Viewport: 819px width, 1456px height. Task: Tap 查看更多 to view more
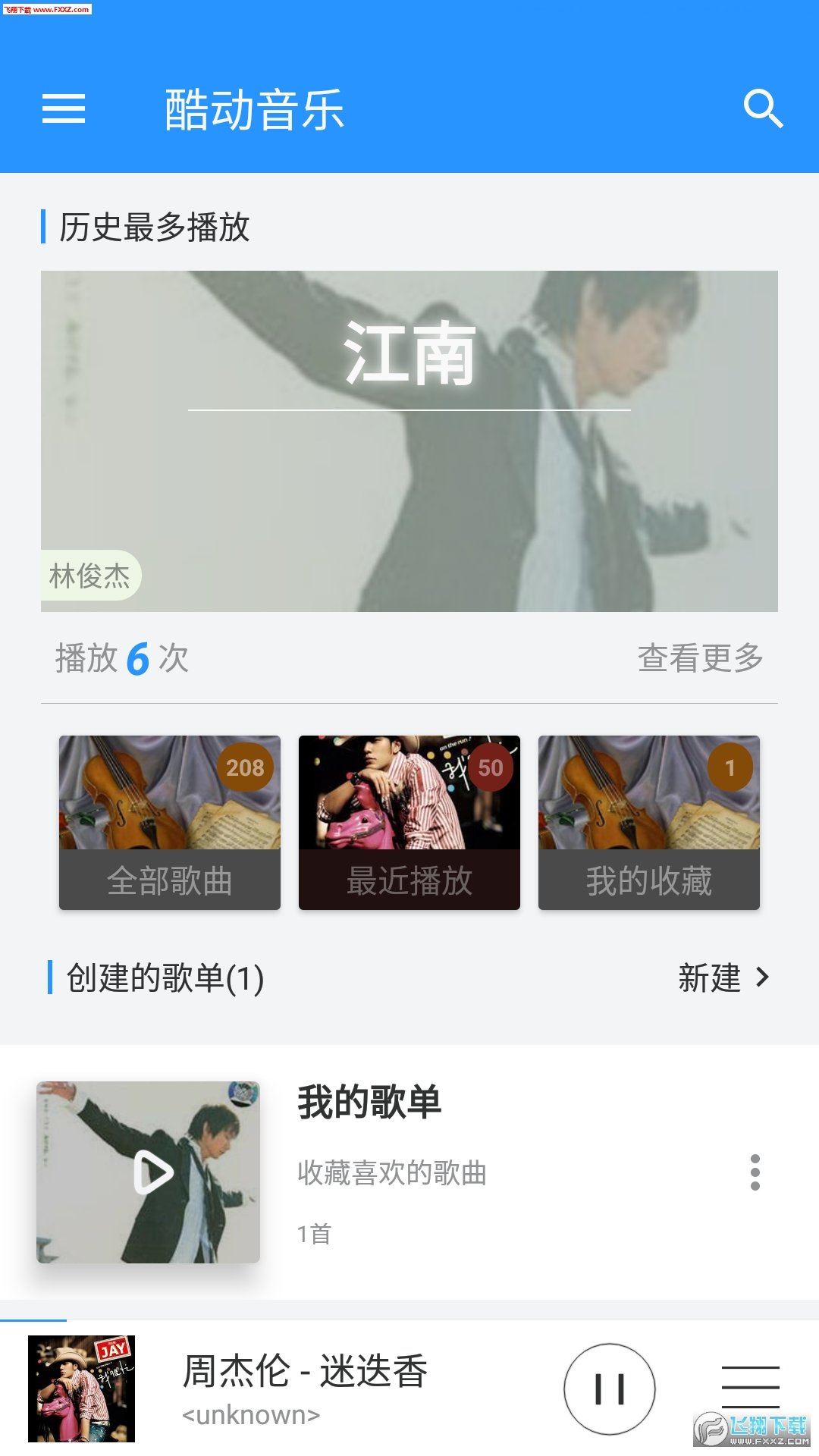[x=700, y=657]
